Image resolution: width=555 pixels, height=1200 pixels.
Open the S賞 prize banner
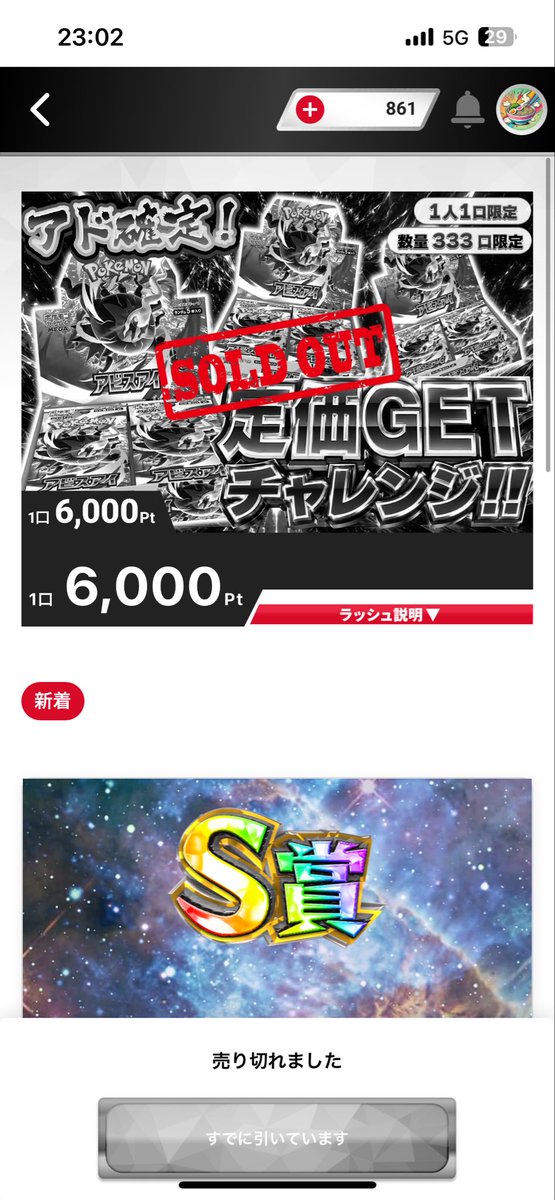277,899
